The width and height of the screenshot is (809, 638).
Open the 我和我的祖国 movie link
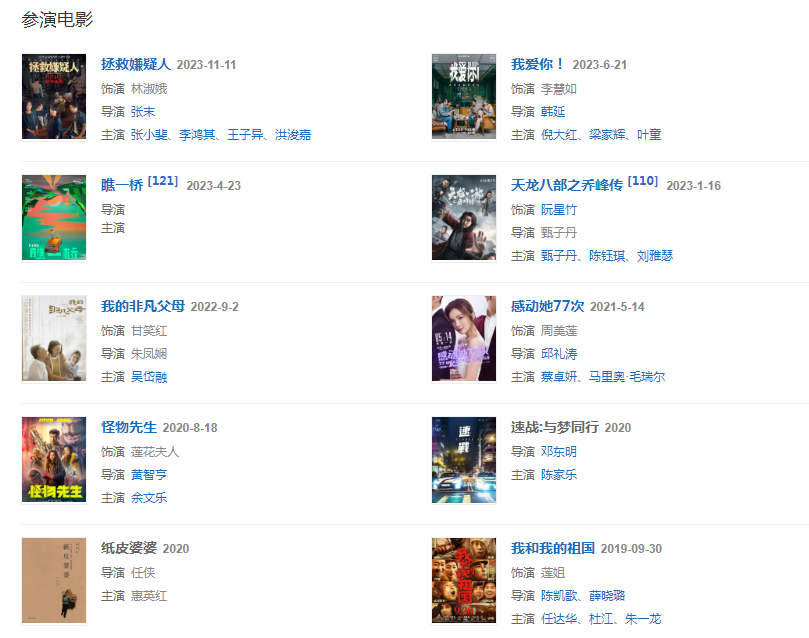pyautogui.click(x=553, y=548)
